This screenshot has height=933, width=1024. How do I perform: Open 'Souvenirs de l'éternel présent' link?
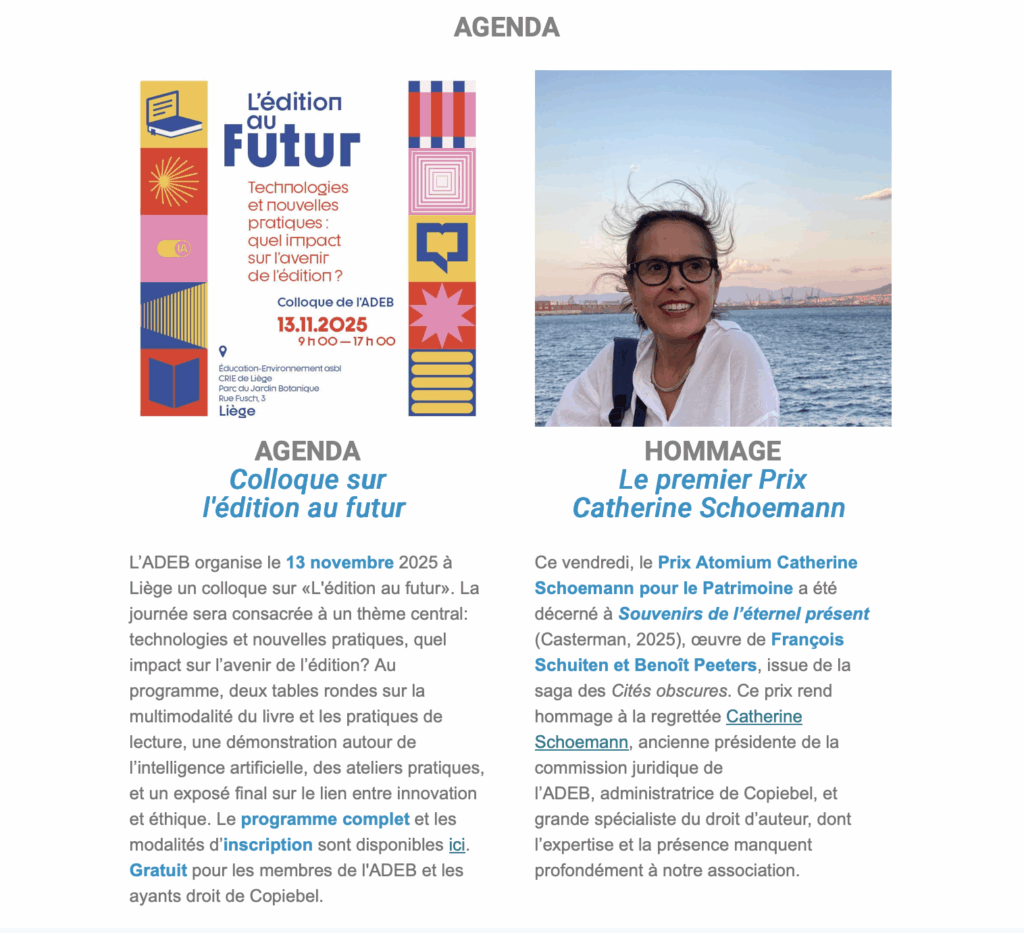743,613
